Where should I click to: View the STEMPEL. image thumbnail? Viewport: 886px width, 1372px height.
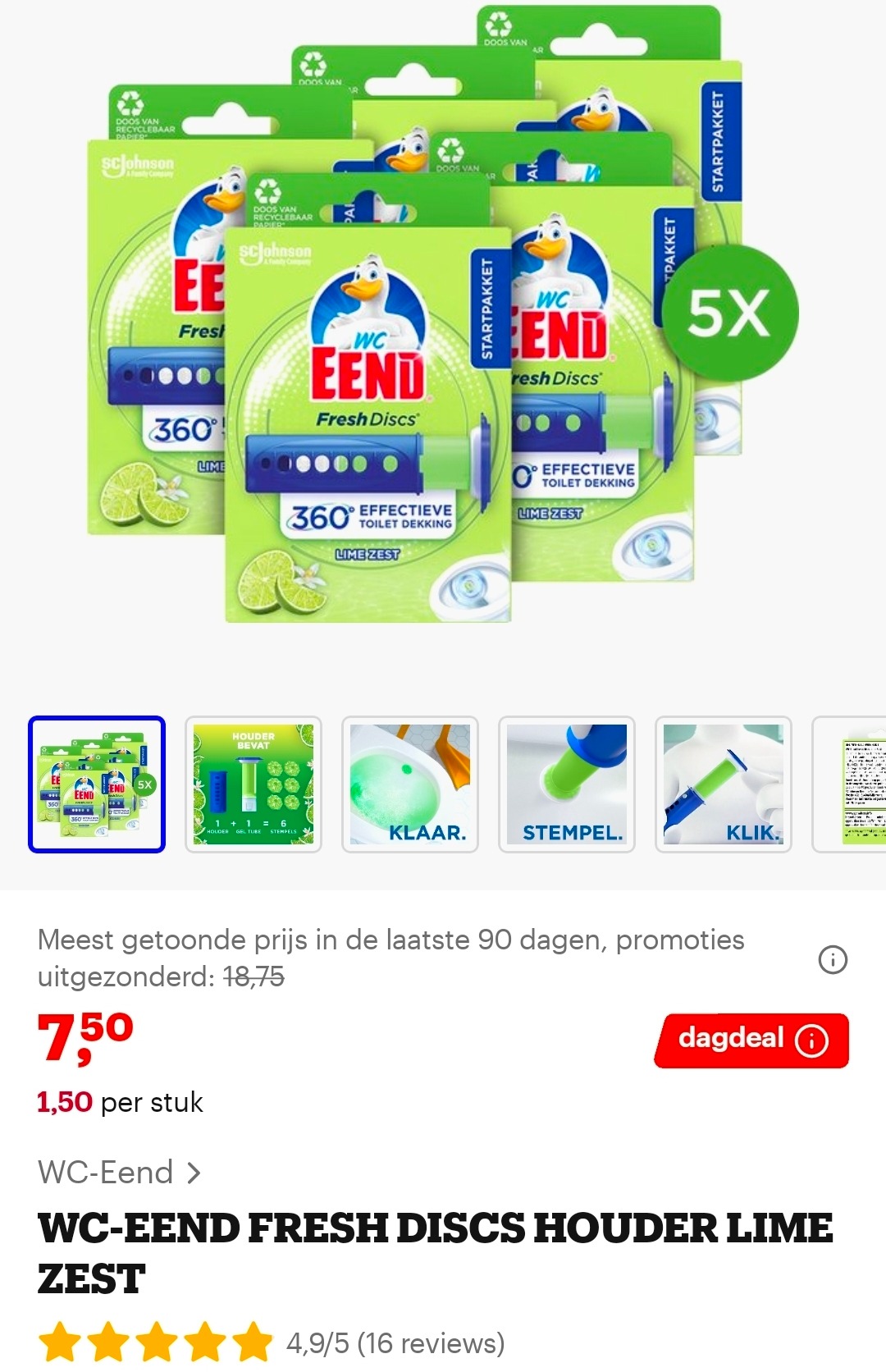[567, 784]
